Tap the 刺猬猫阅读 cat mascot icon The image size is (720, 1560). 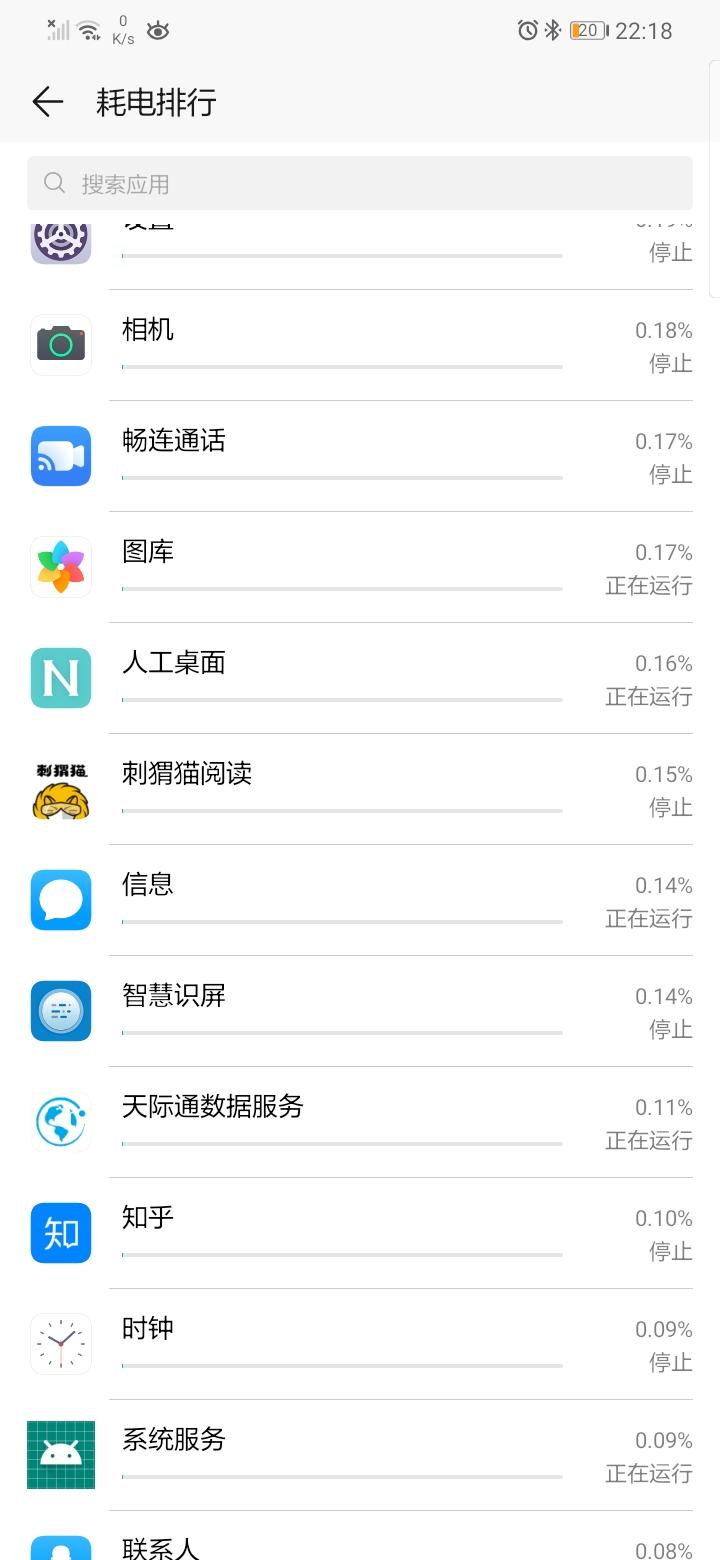[60, 789]
